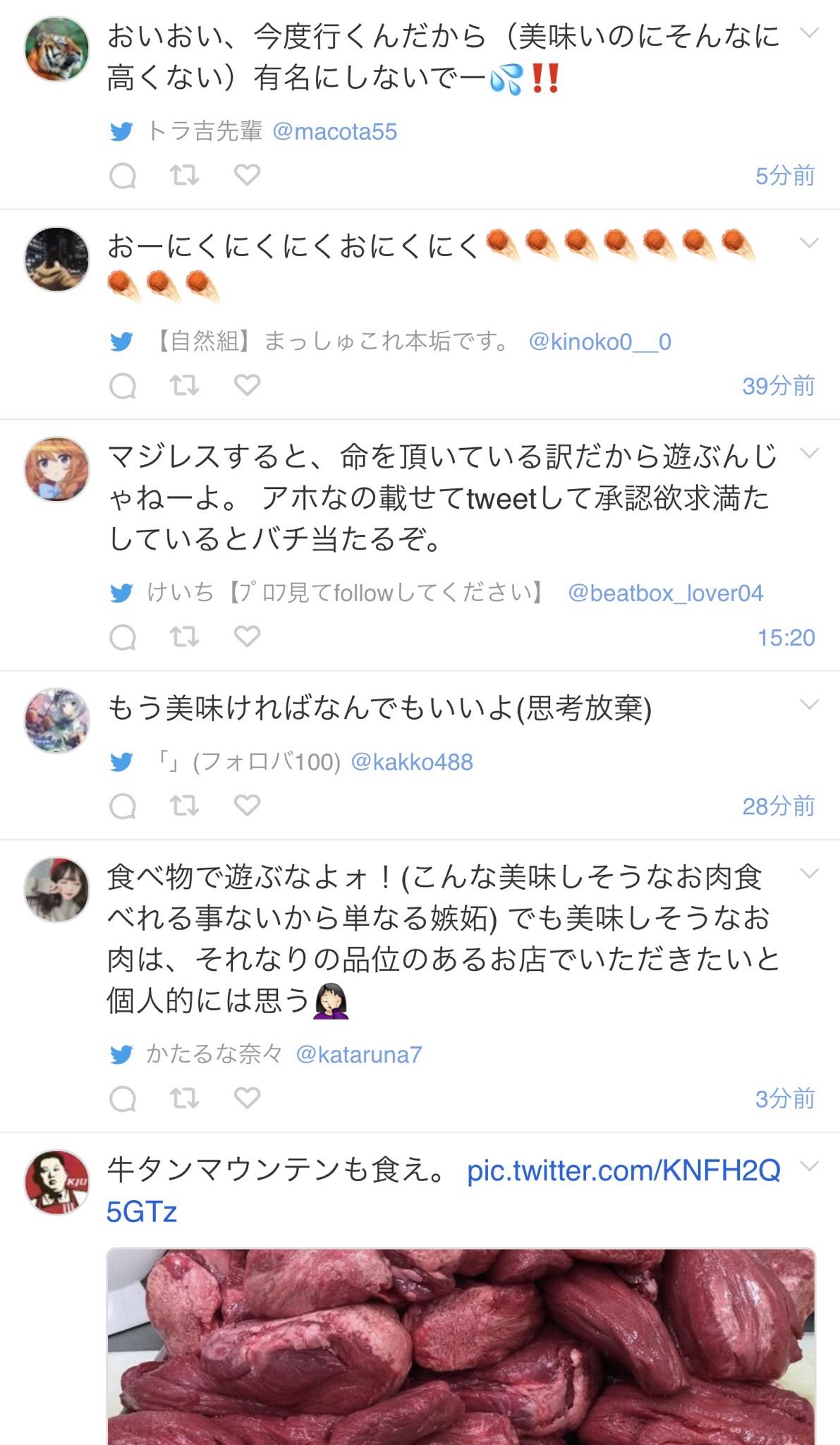Expand the chevron on the マジレスすると tweet

coord(809,453)
